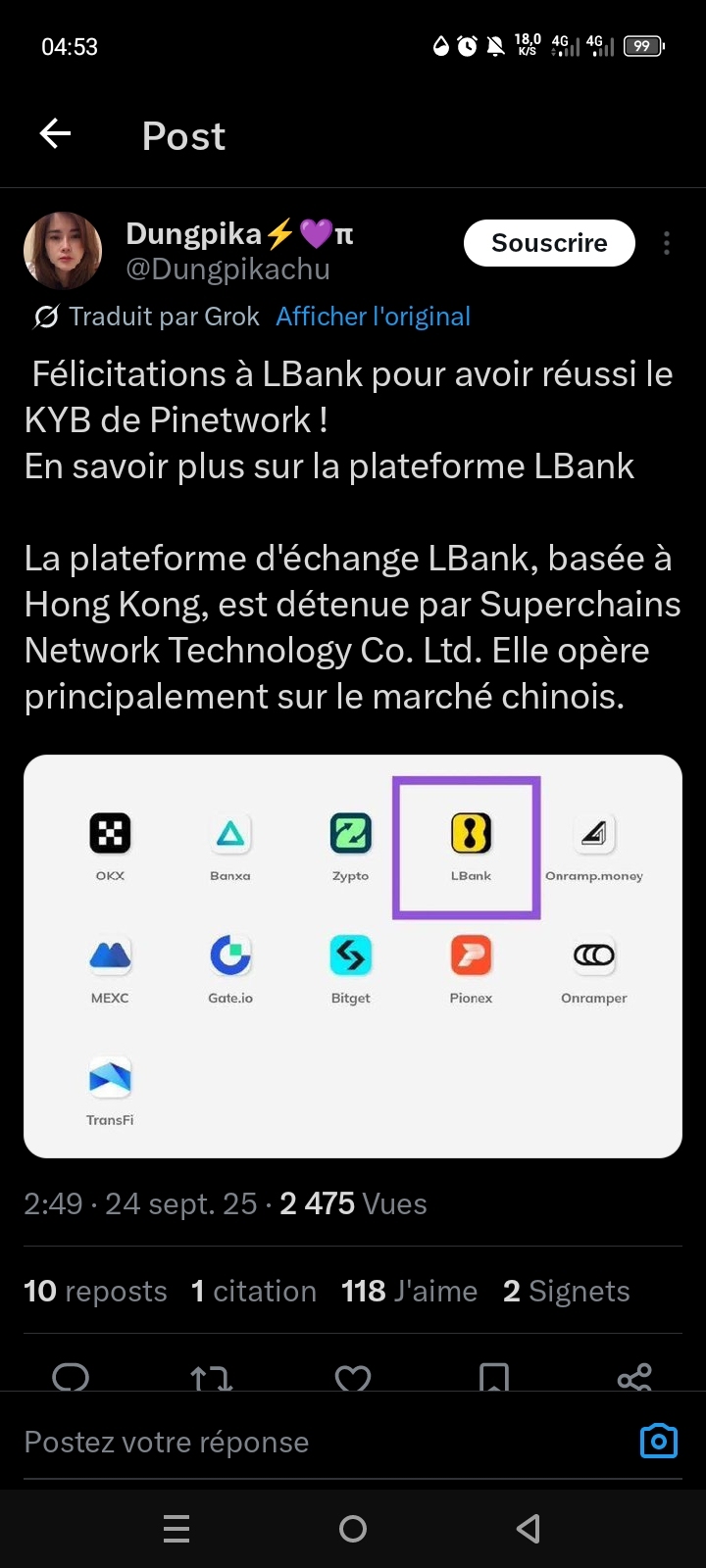Reply with the comment bubble icon
This screenshot has width=706, height=1568.
[71, 1377]
